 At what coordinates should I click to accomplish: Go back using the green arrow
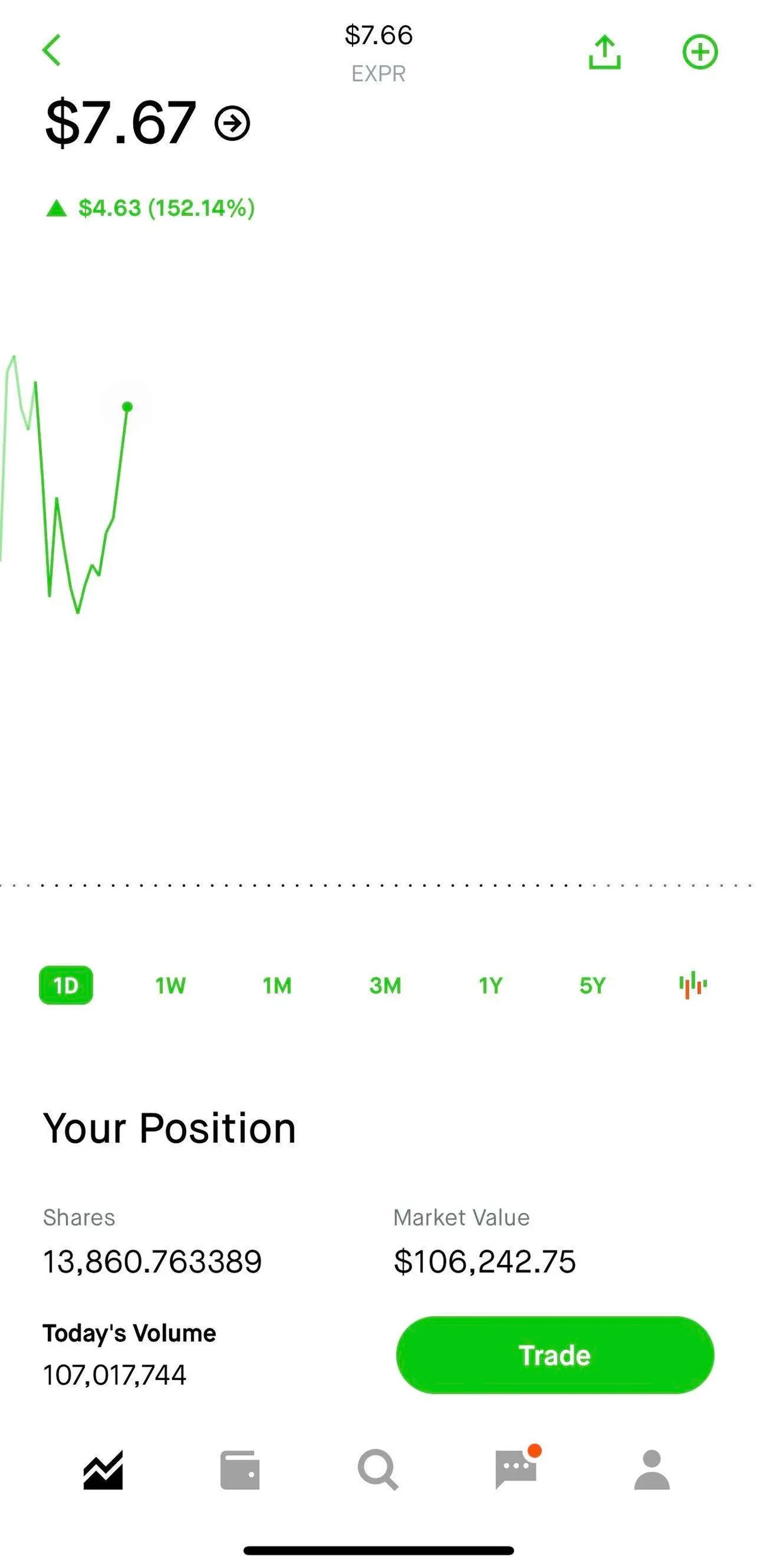(x=52, y=50)
